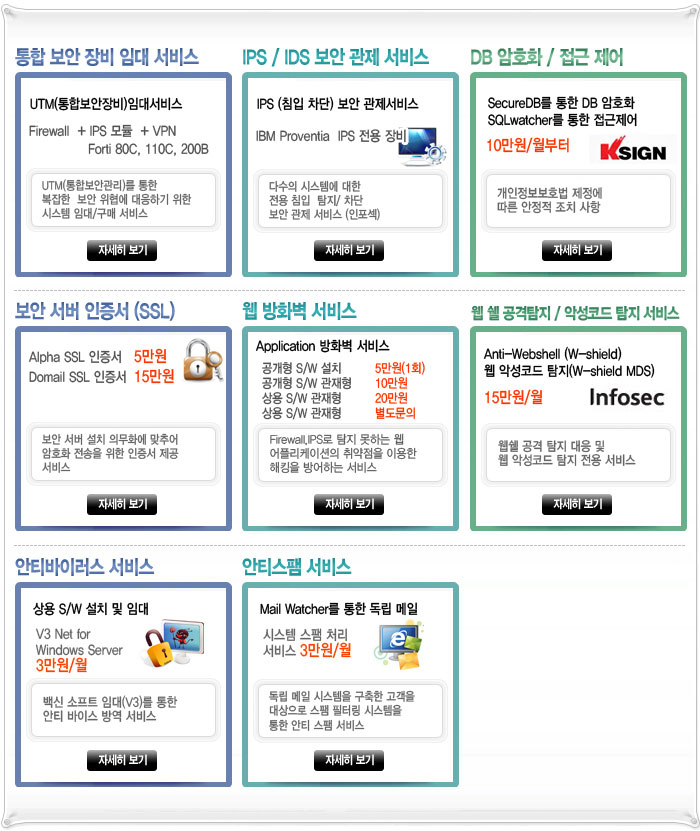Image resolution: width=700 pixels, height=831 pixels.
Task: Tap 자세히 보기 for the 안티스팸 서비스
Action: (349, 760)
